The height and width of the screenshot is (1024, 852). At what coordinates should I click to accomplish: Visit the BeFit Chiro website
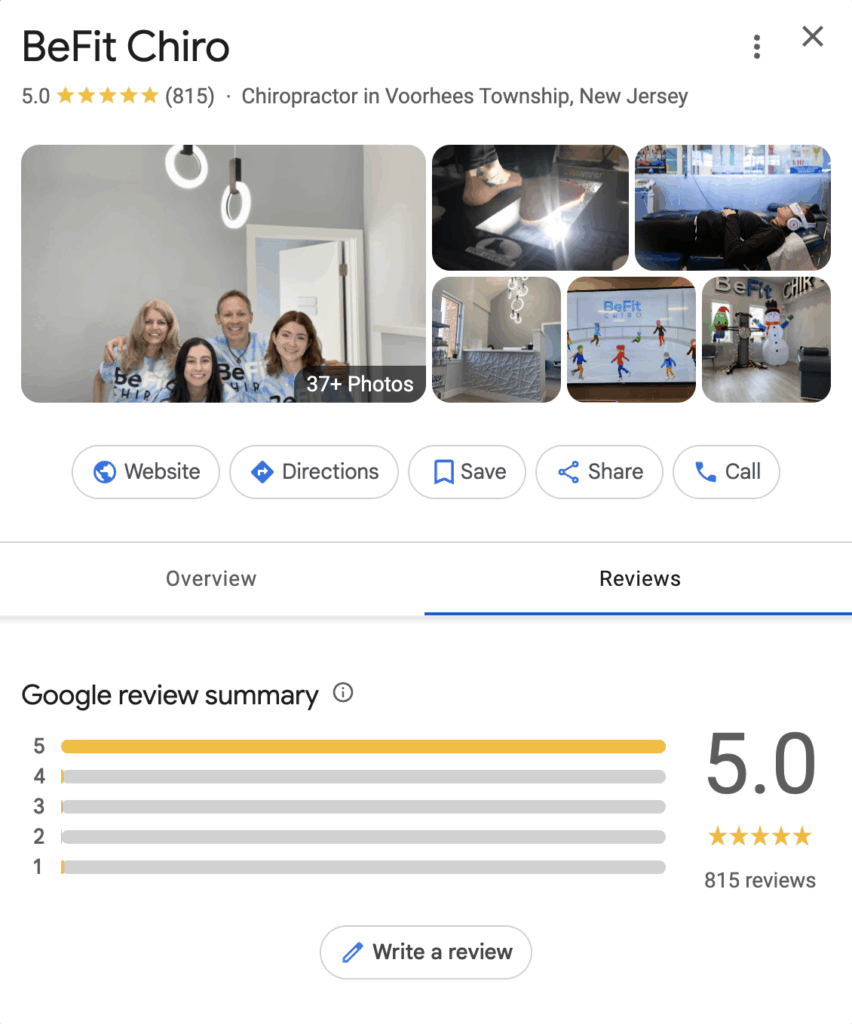[145, 472]
